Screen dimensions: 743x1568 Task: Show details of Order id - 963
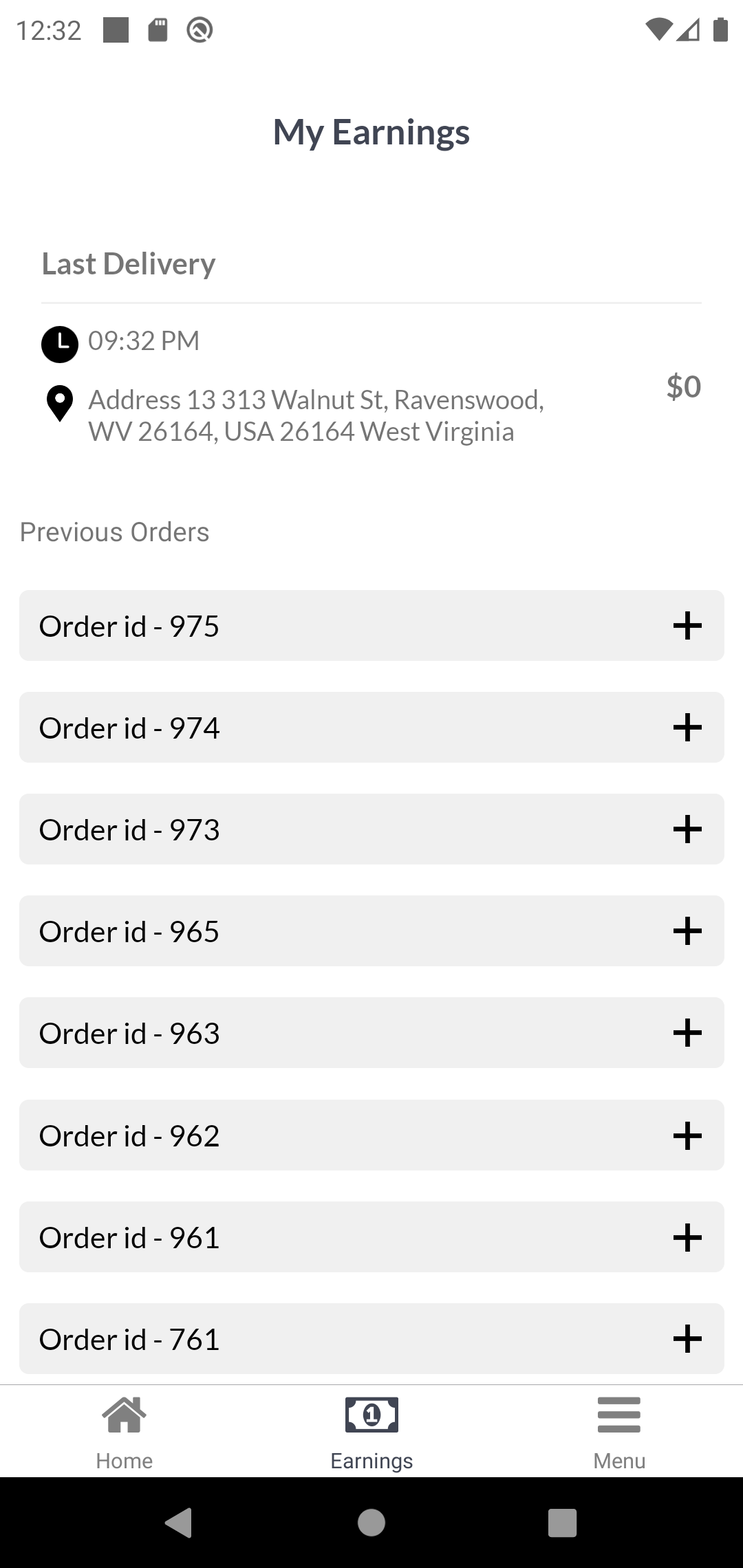[687, 1033]
